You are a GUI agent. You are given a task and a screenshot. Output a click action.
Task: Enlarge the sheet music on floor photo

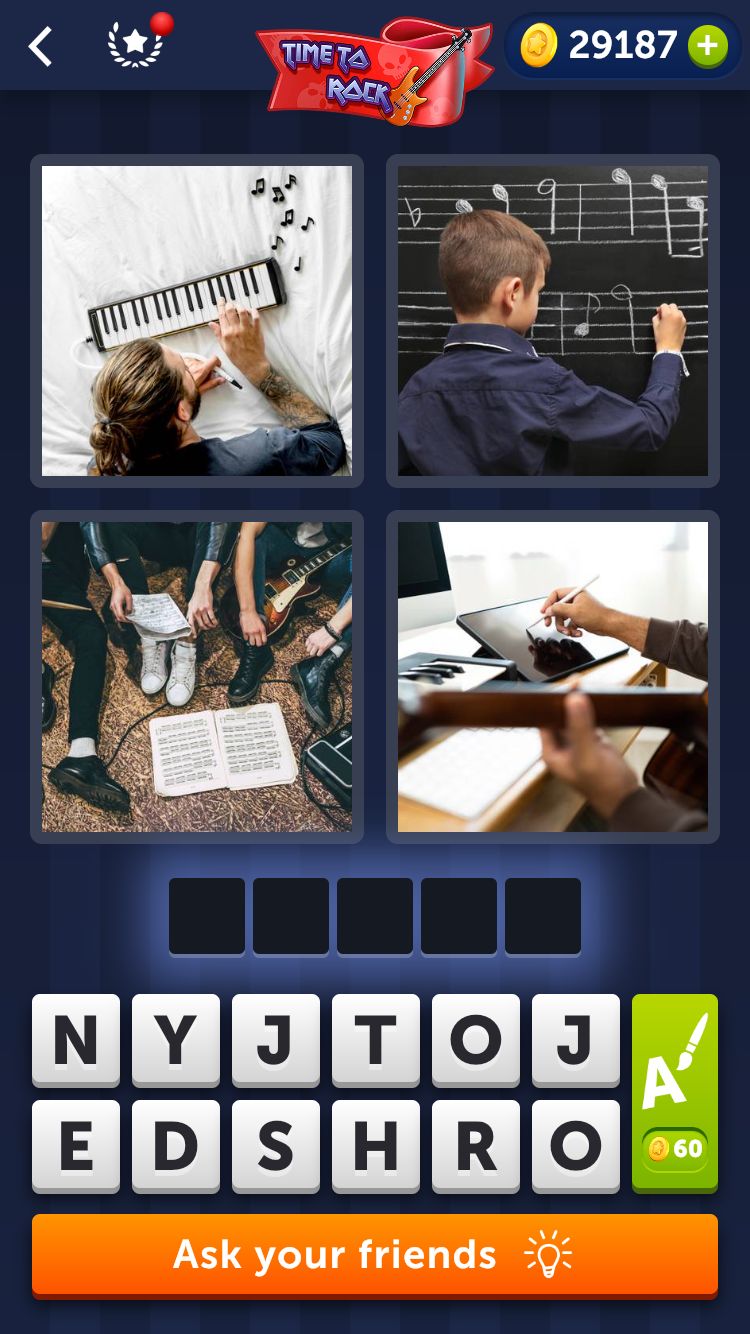(x=197, y=677)
